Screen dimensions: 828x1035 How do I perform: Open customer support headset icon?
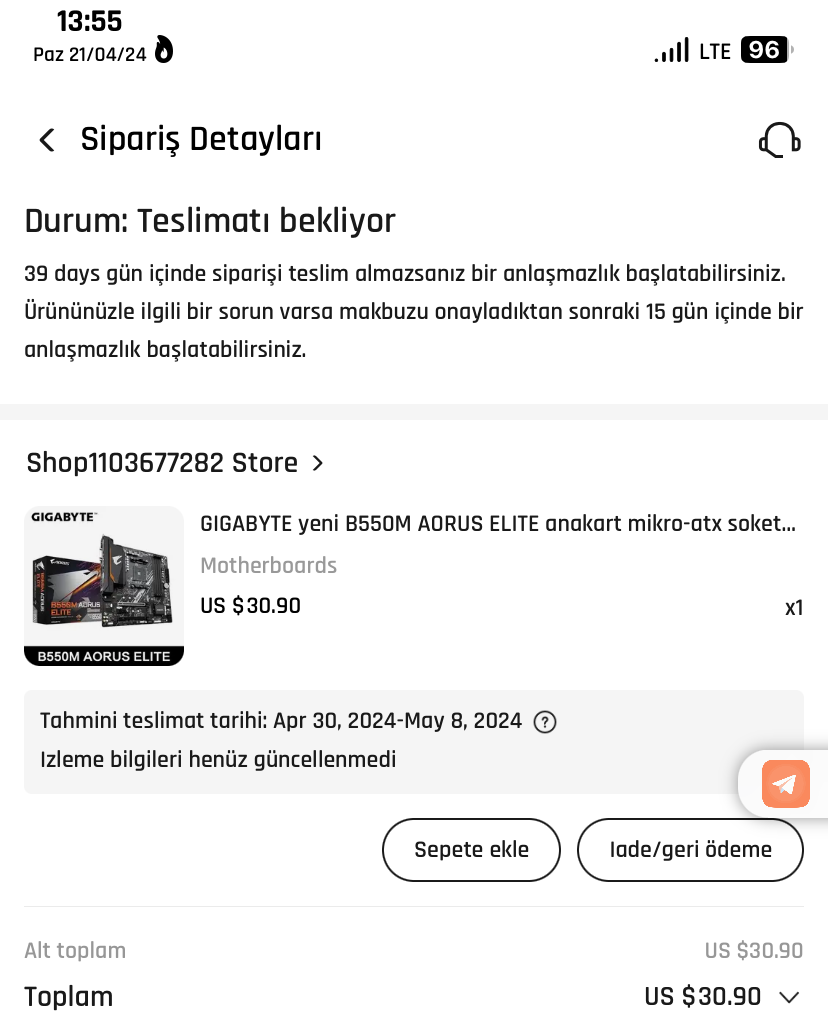tap(780, 141)
